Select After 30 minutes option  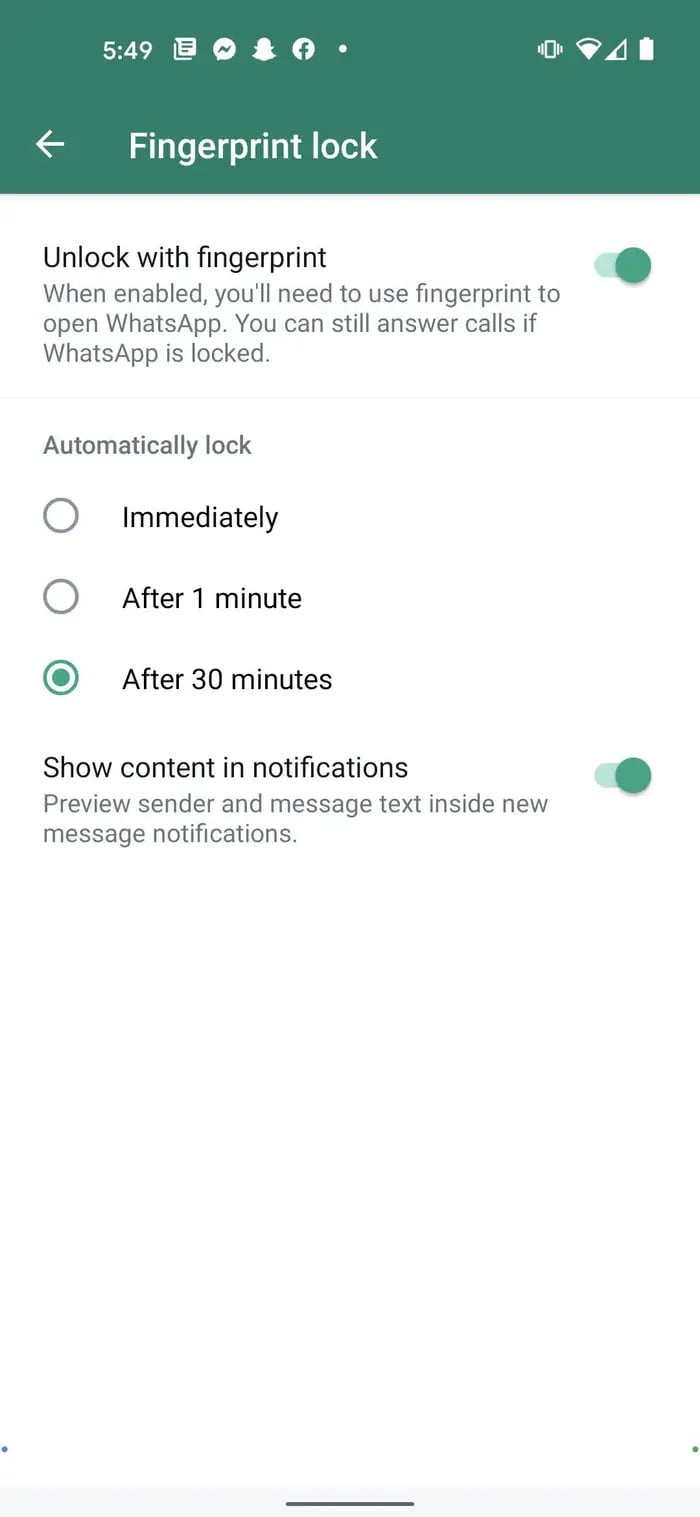coord(61,679)
